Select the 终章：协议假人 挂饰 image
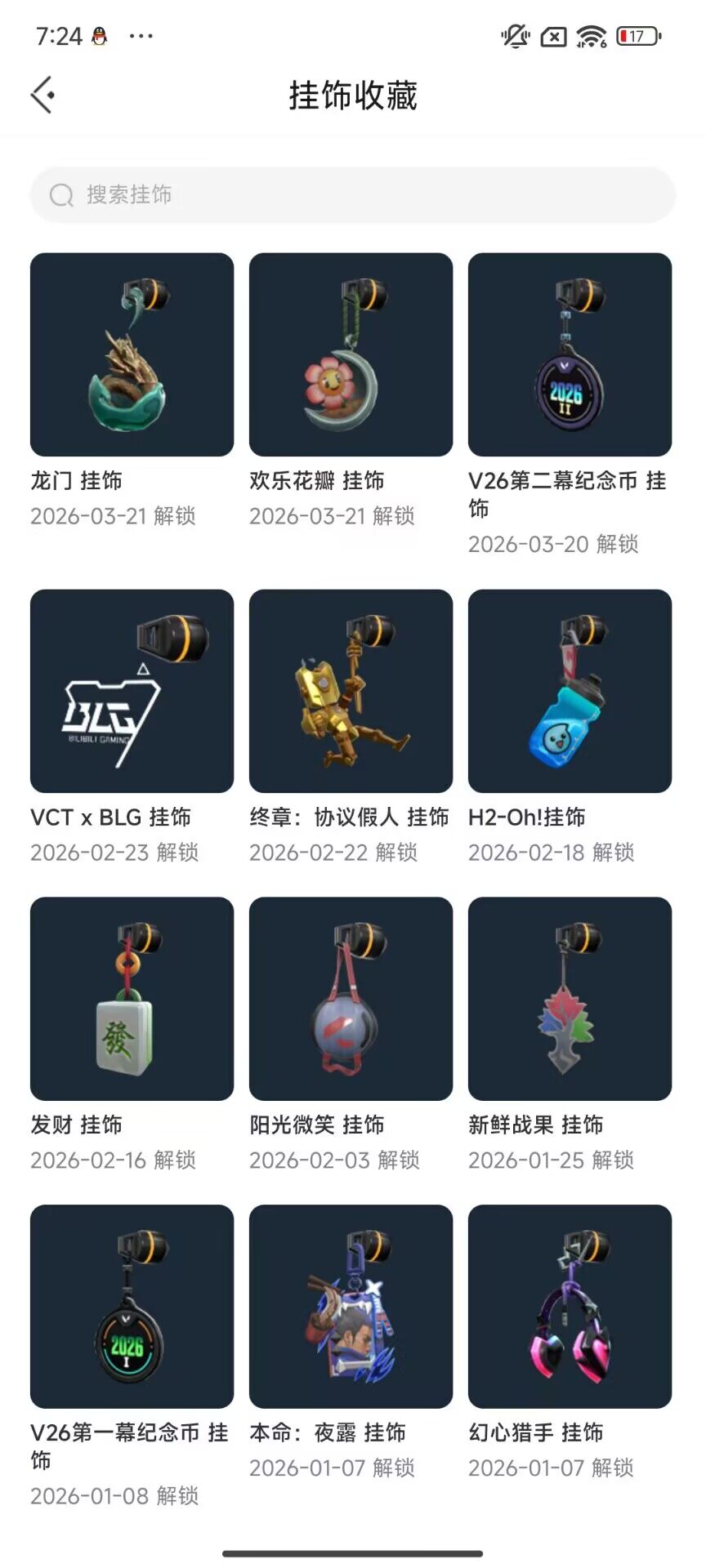 pos(350,690)
